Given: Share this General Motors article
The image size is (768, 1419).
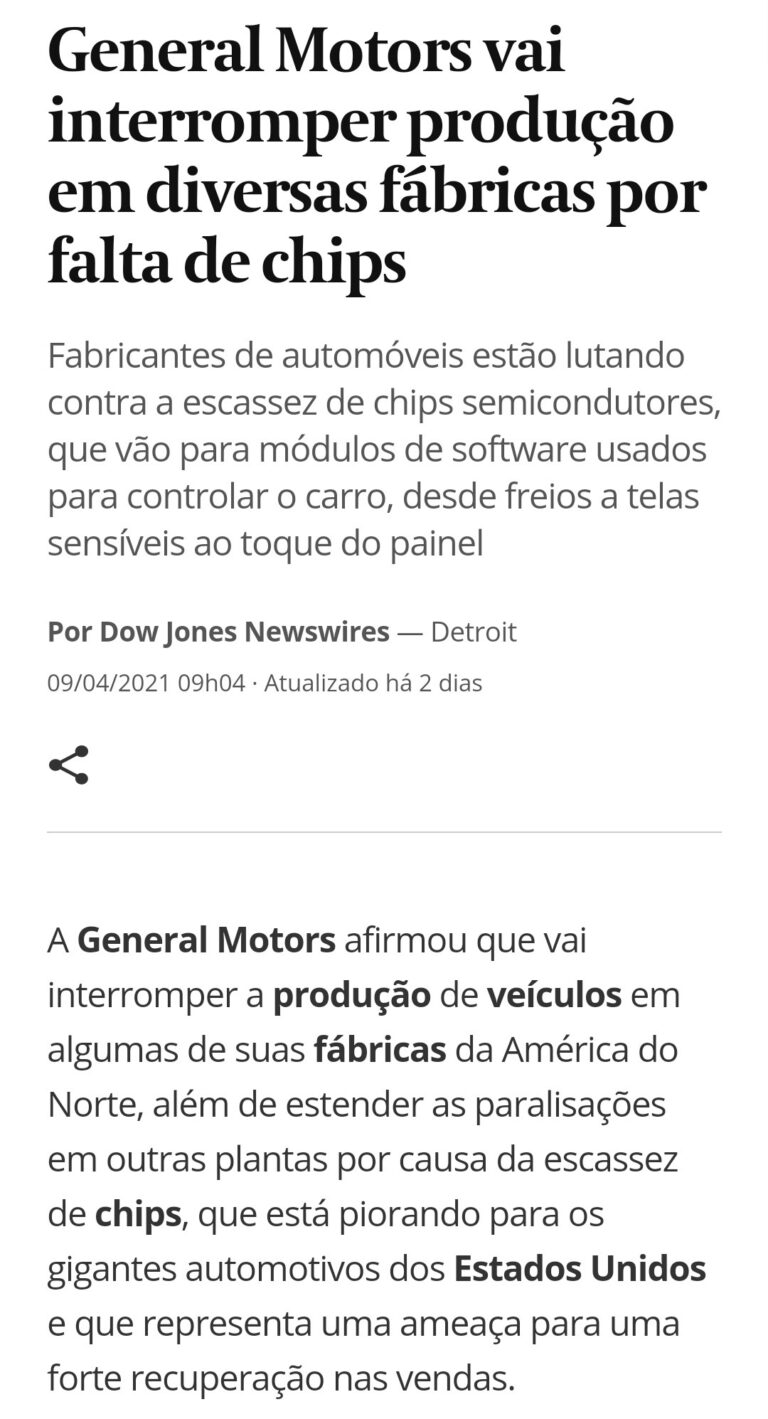Looking at the screenshot, I should pos(68,765).
